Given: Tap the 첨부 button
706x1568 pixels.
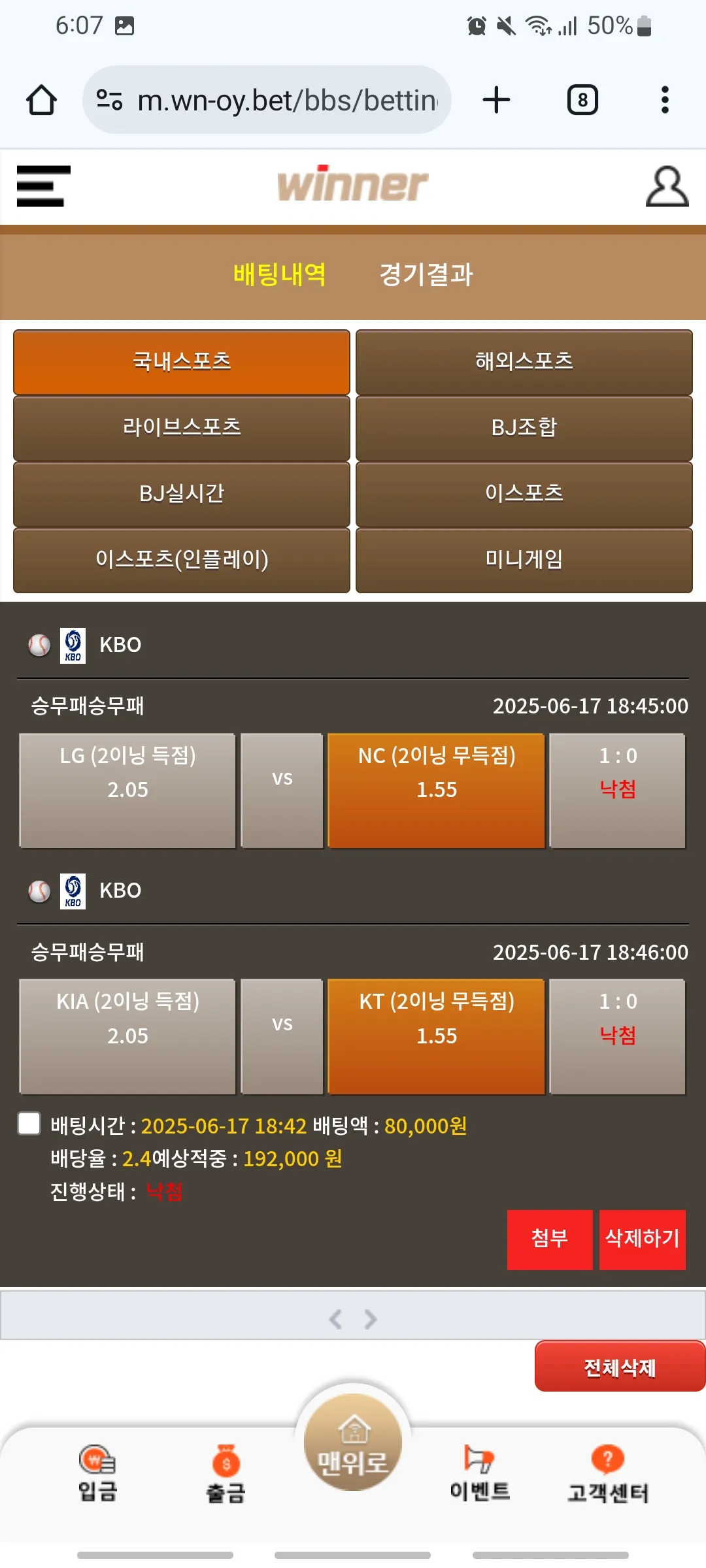Looking at the screenshot, I should click(x=550, y=1239).
